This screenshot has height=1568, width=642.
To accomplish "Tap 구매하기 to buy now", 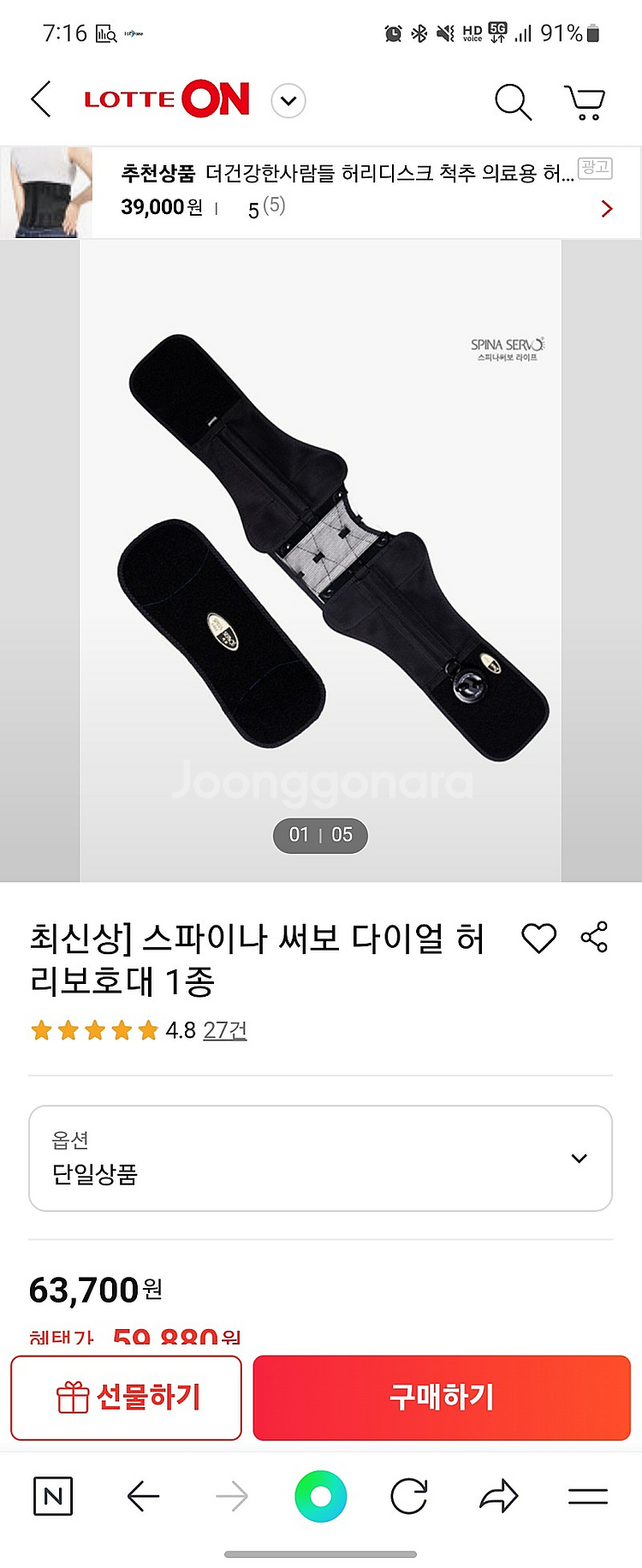I will (442, 1398).
